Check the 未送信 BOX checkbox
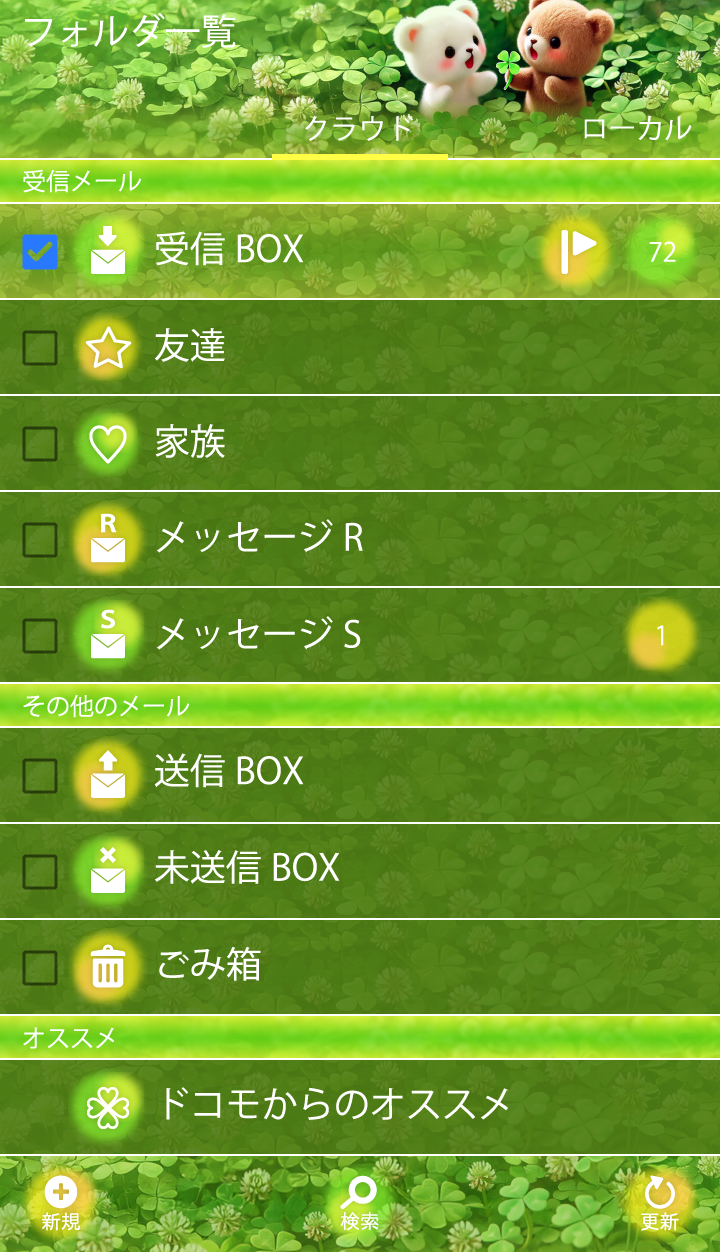 coord(40,872)
